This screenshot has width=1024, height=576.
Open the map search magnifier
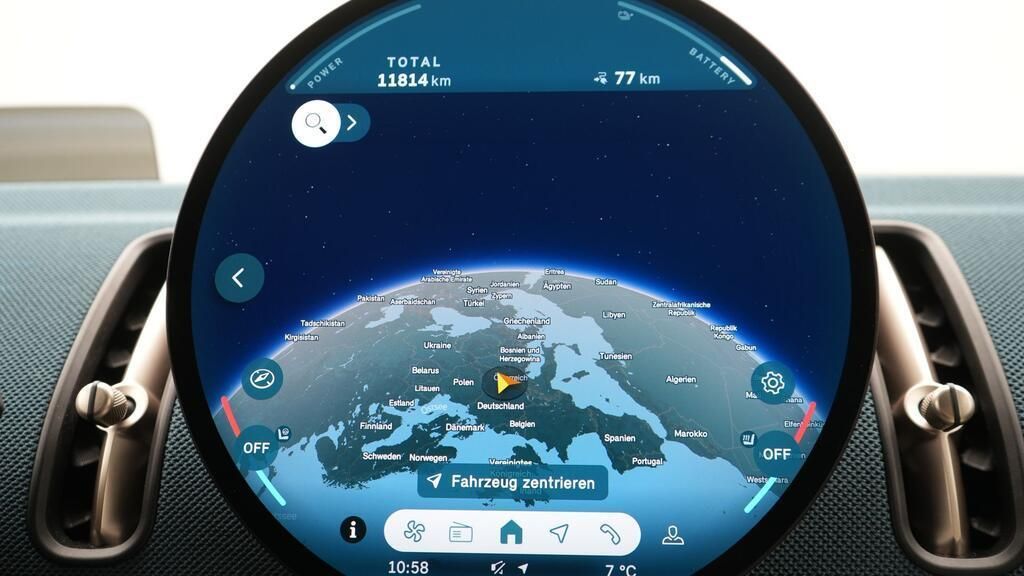316,124
